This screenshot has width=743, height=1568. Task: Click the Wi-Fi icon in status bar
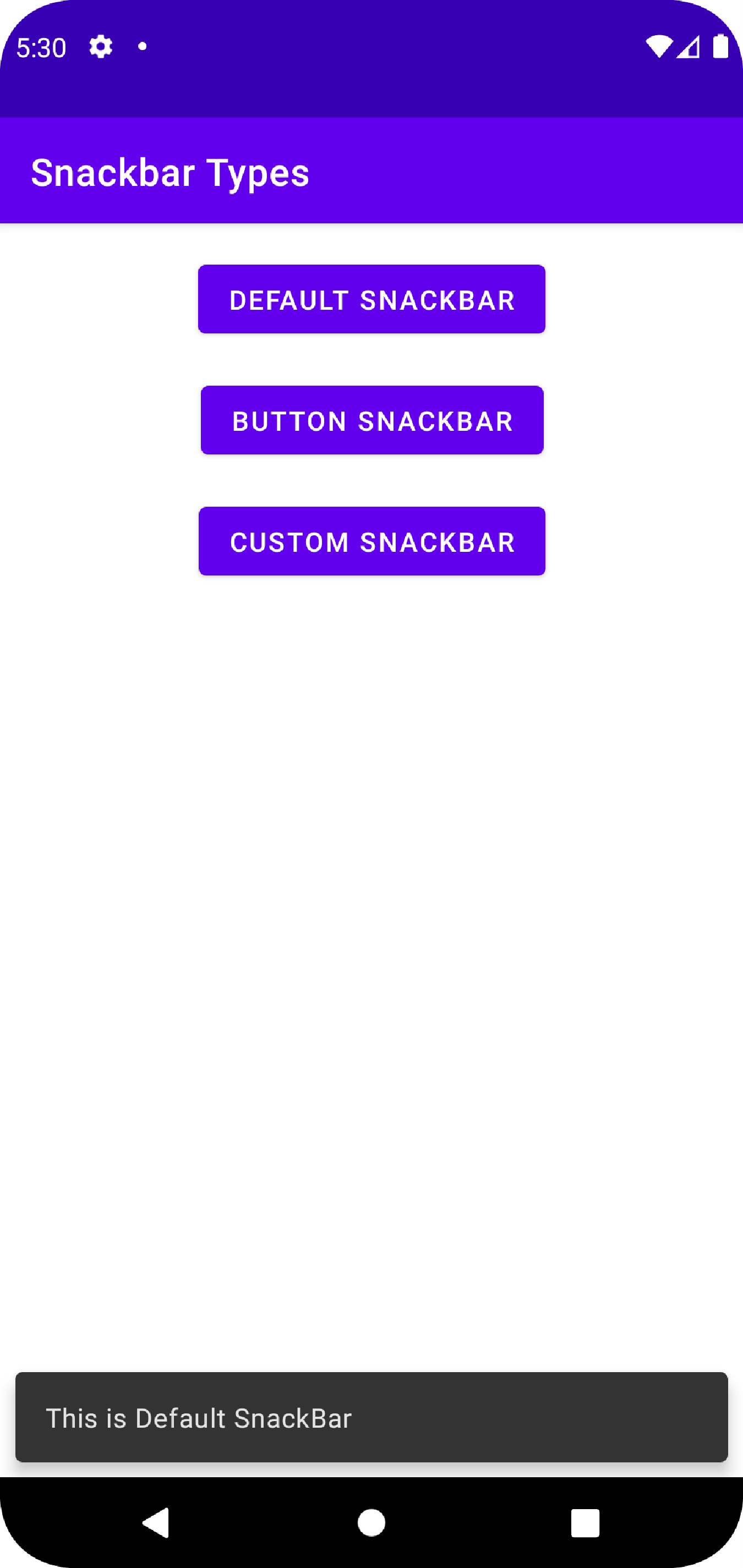click(x=659, y=47)
